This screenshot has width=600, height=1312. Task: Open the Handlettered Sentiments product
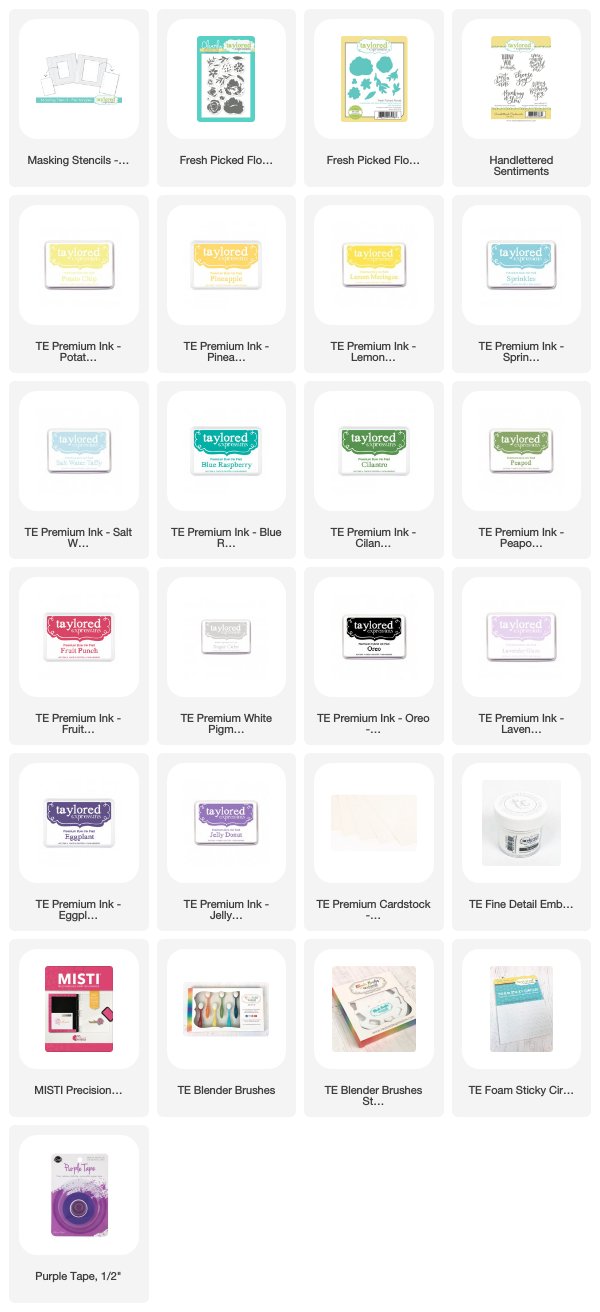tap(521, 98)
